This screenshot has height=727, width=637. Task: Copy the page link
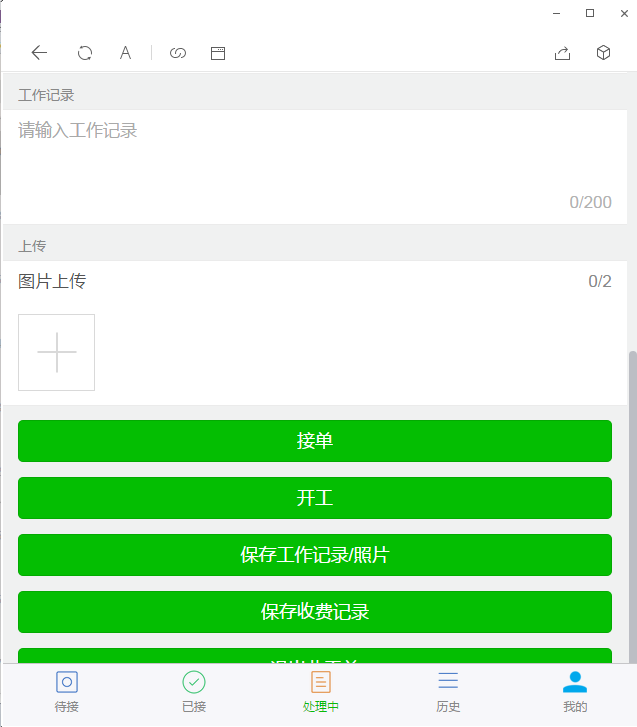178,53
